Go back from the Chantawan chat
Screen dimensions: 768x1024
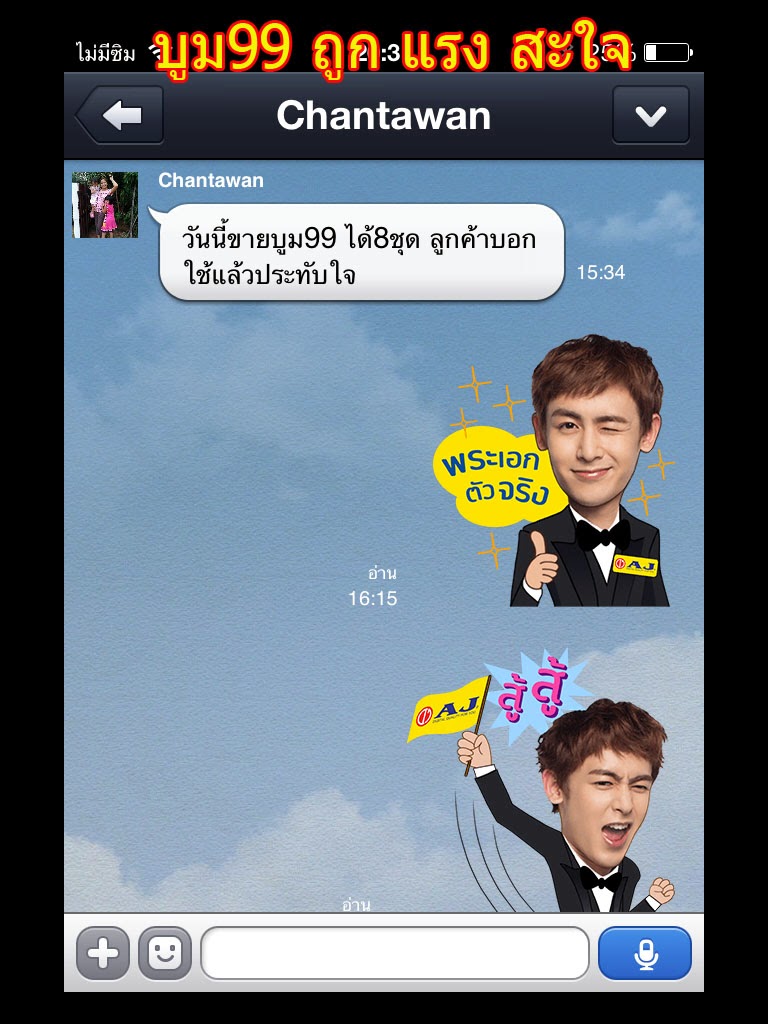pos(120,116)
